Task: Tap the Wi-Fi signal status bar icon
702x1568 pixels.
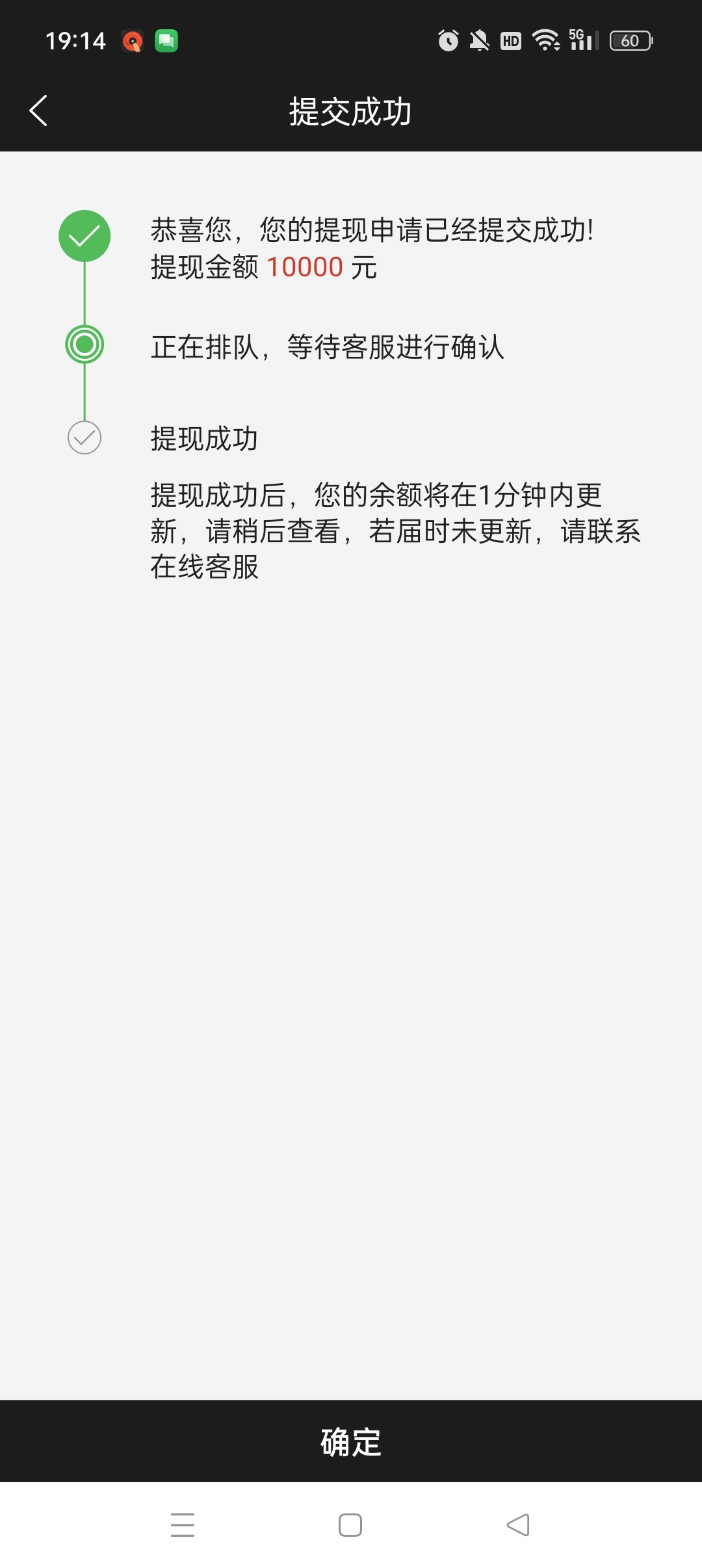Action: click(546, 40)
